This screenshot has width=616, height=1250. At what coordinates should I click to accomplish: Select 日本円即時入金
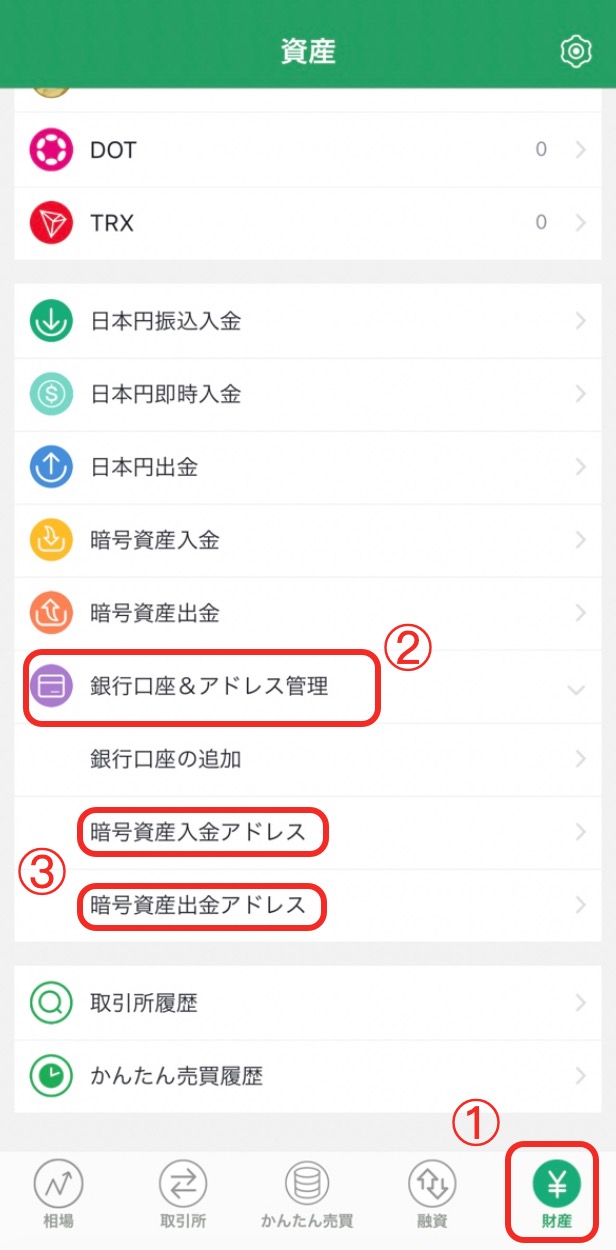(308, 394)
